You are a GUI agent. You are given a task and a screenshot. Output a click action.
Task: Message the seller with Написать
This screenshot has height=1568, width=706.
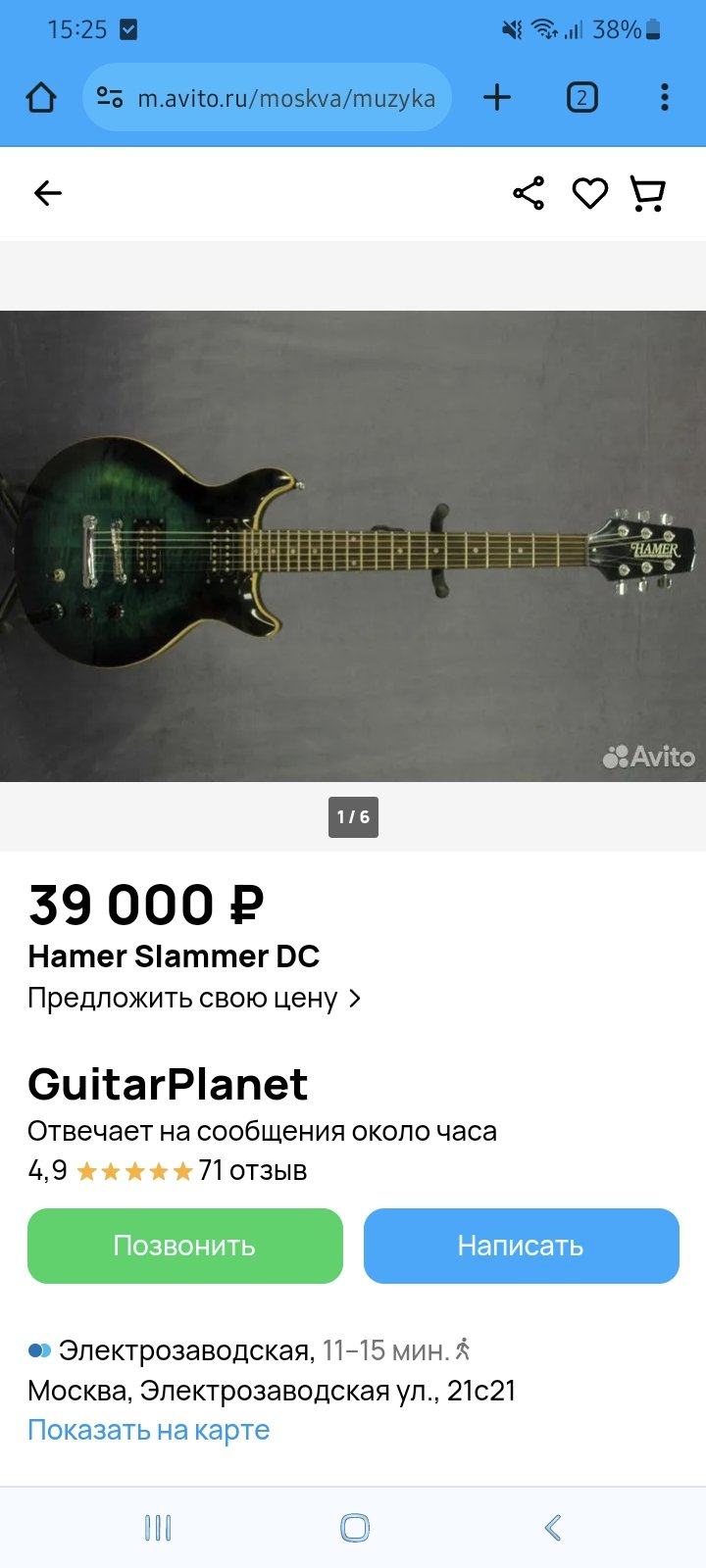(x=521, y=1246)
